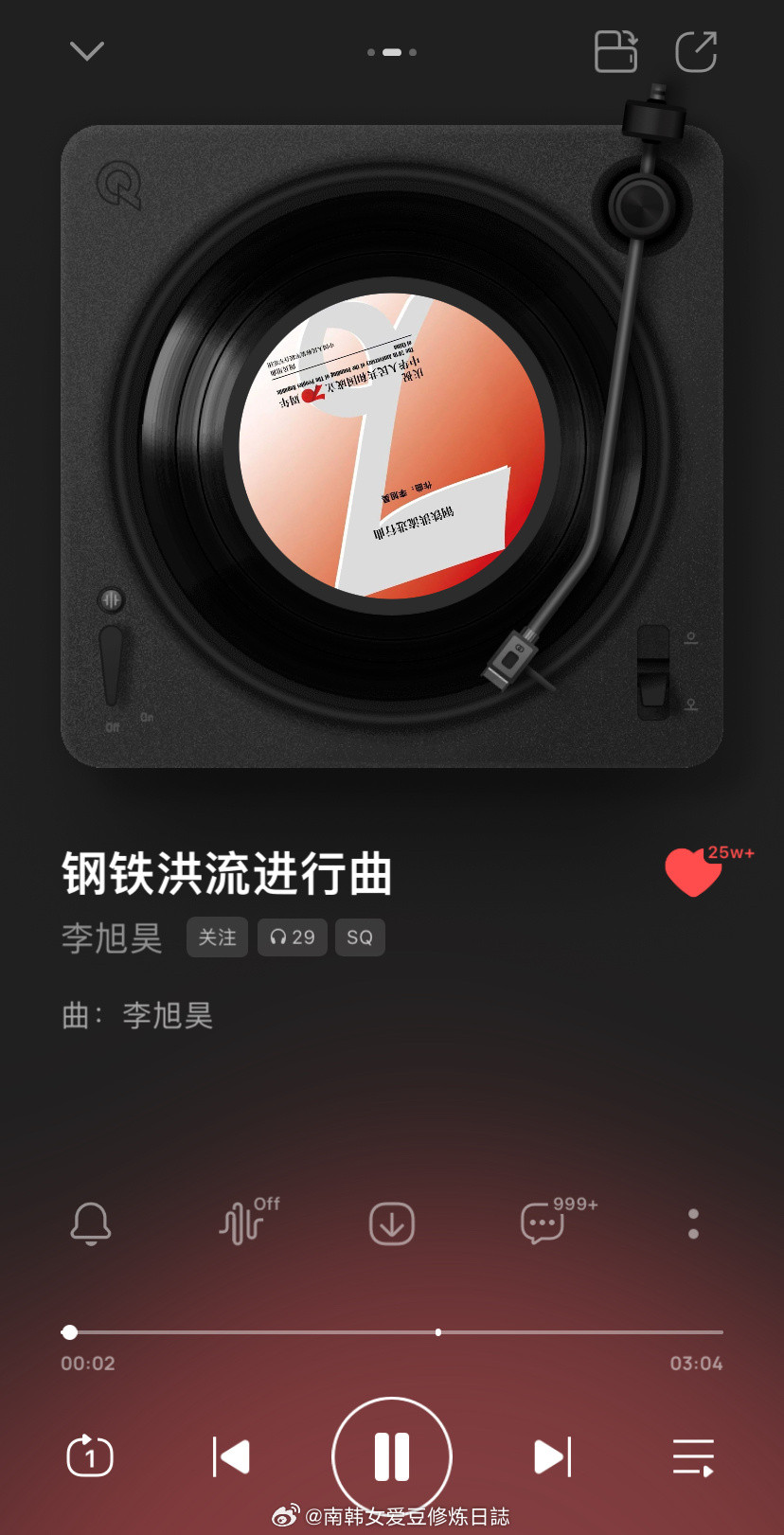This screenshot has width=784, height=1535.
Task: Like 钢铁洪流进行曲 with the heart
Action: (693, 872)
